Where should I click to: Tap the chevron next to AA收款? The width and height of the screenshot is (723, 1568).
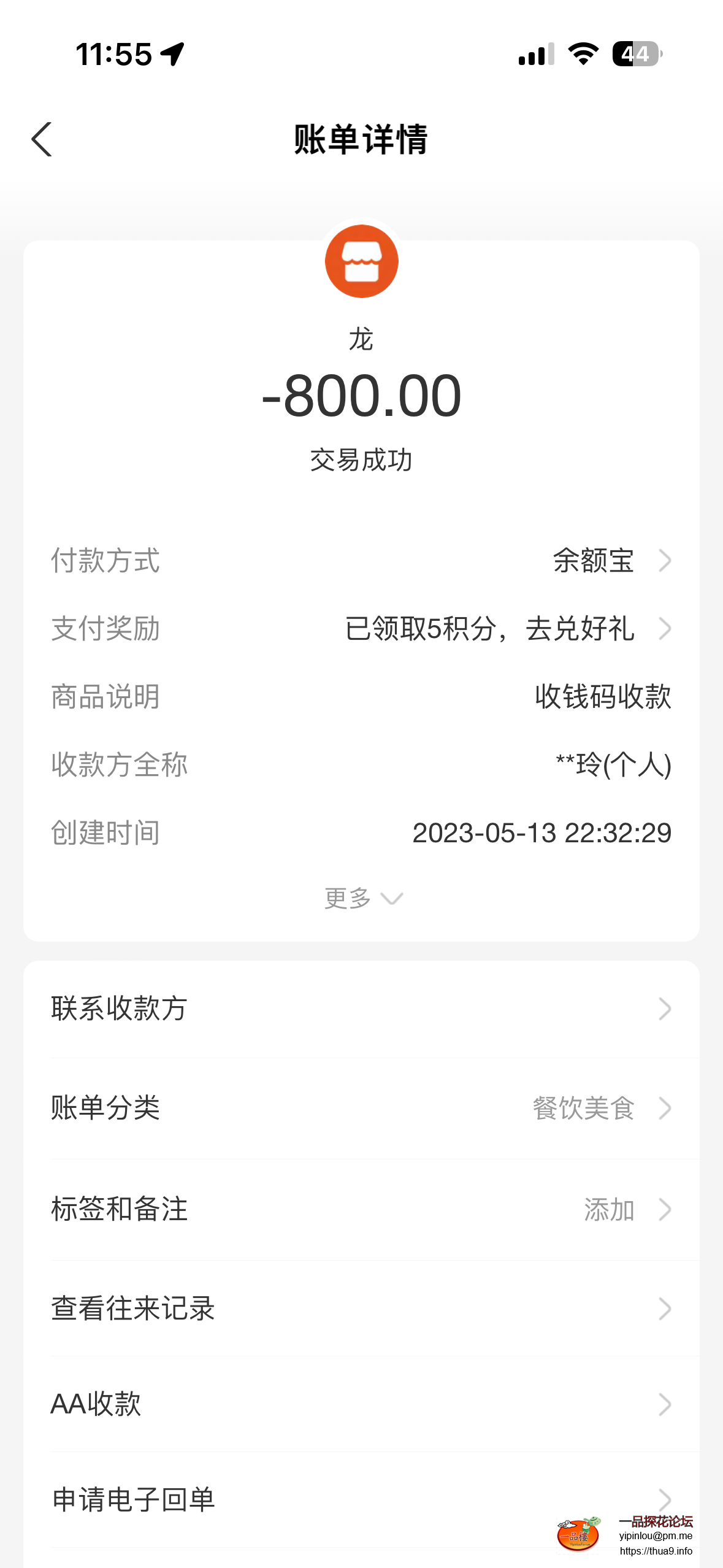pyautogui.click(x=665, y=1405)
